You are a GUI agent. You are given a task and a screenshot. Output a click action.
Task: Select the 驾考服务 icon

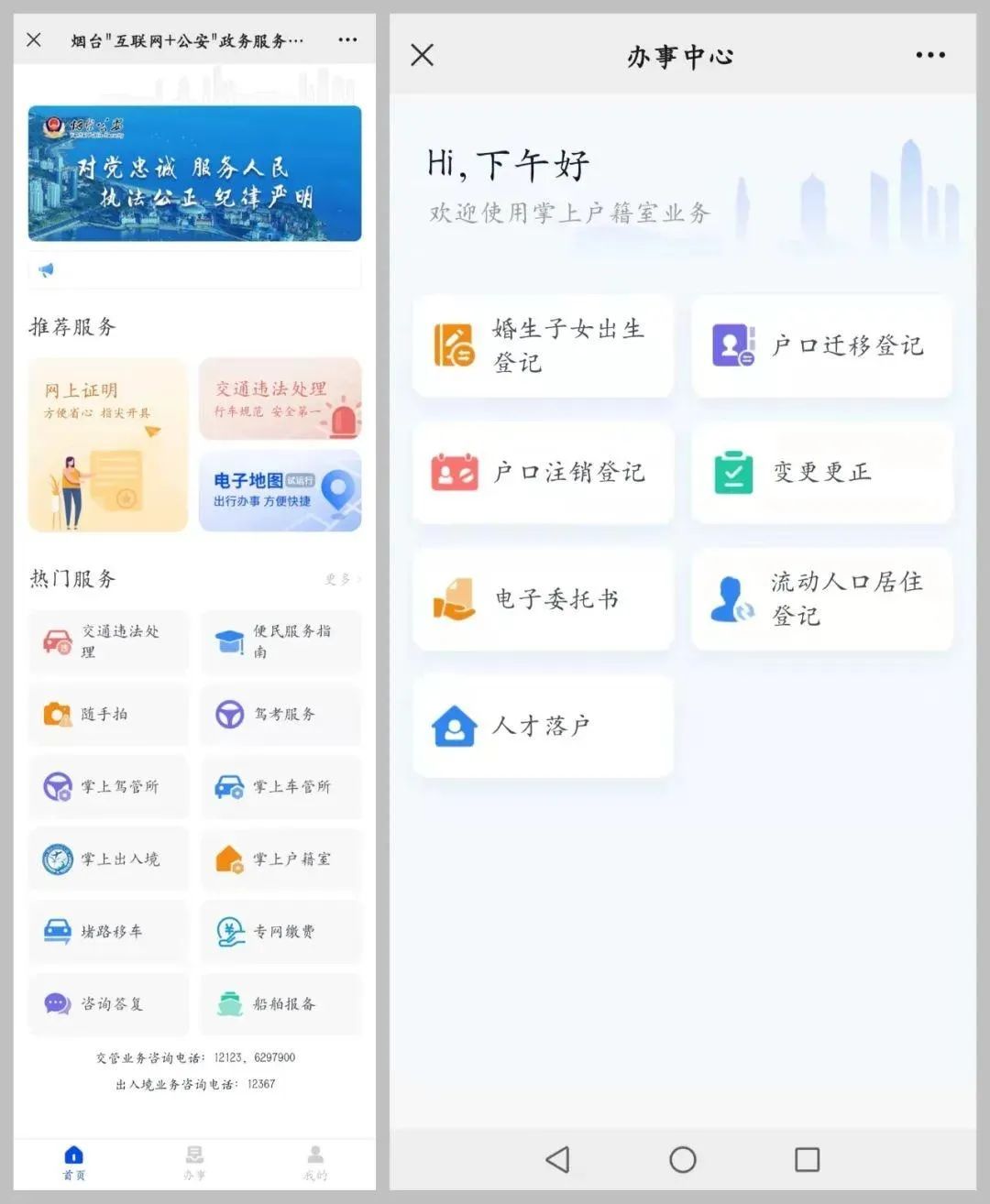[280, 715]
